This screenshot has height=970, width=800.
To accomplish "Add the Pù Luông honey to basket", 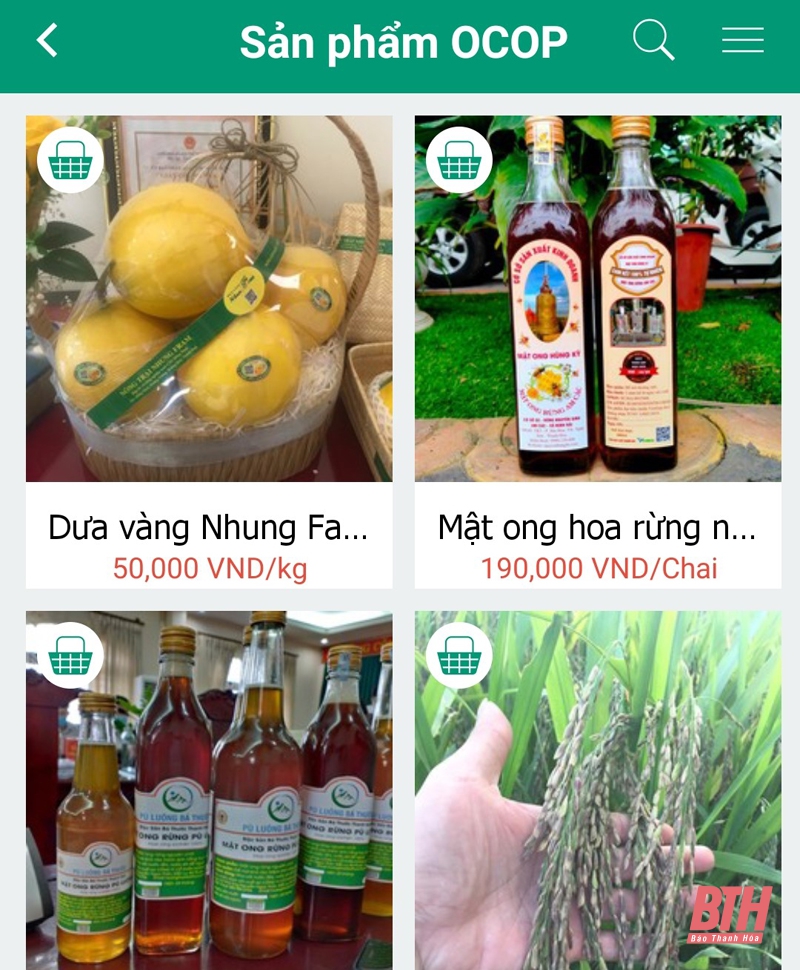I will coord(70,656).
